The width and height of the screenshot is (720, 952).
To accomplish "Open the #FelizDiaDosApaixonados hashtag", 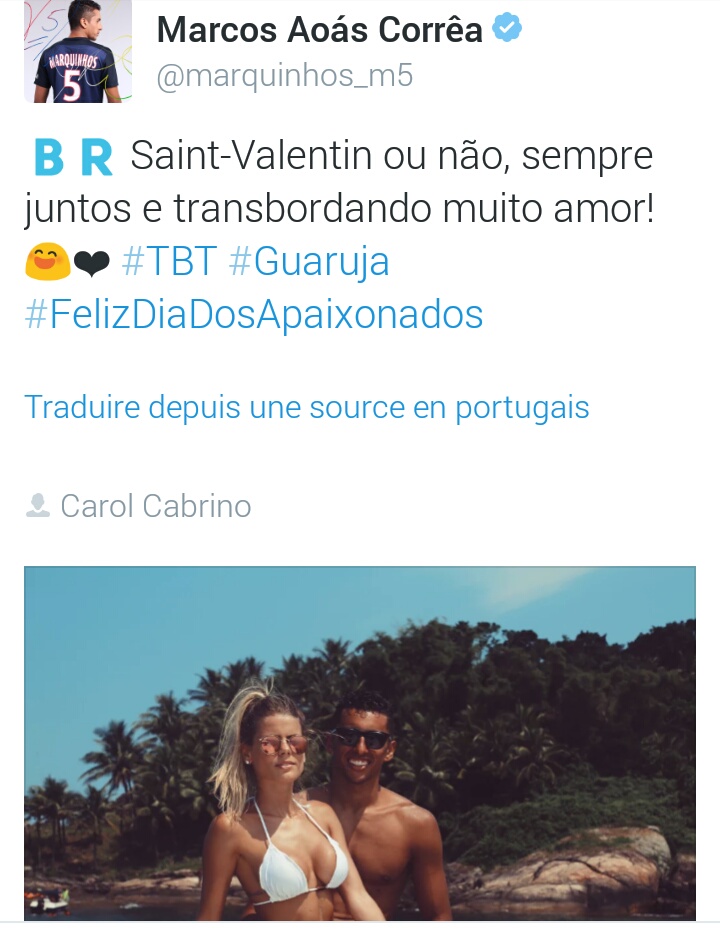I will tap(254, 314).
